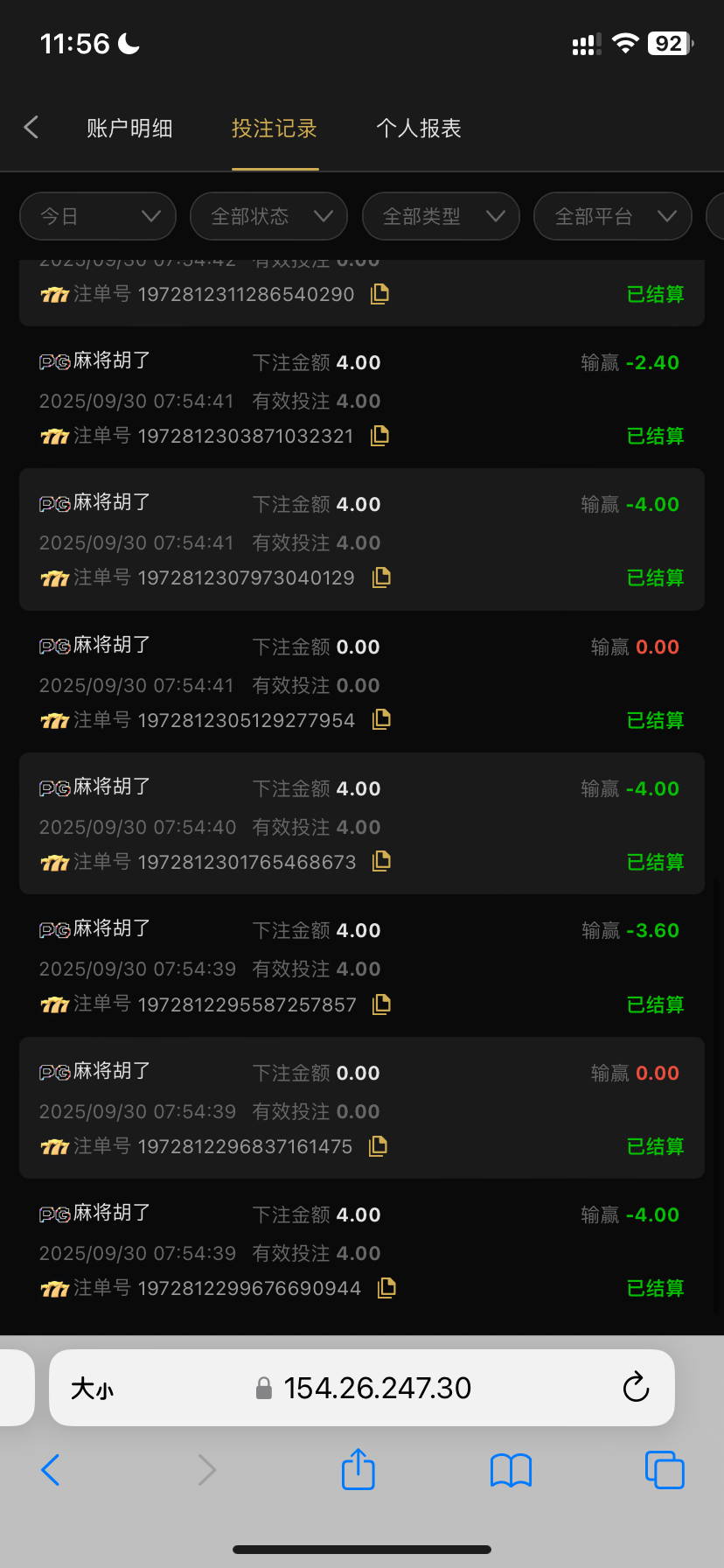Expand the 今日 date filter
724x1568 pixels.
tap(98, 216)
